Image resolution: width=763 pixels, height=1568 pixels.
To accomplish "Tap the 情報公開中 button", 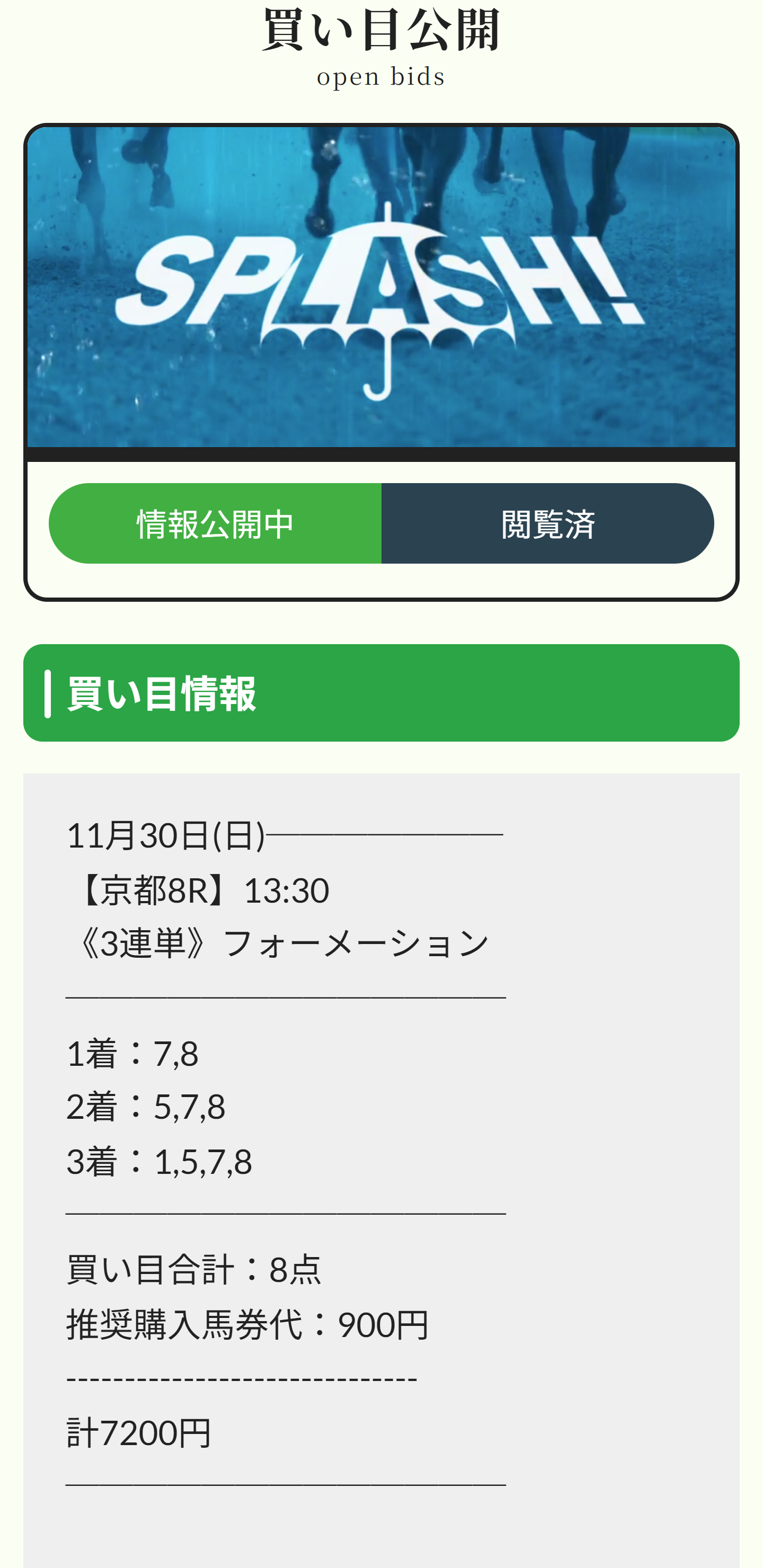I will 215,523.
